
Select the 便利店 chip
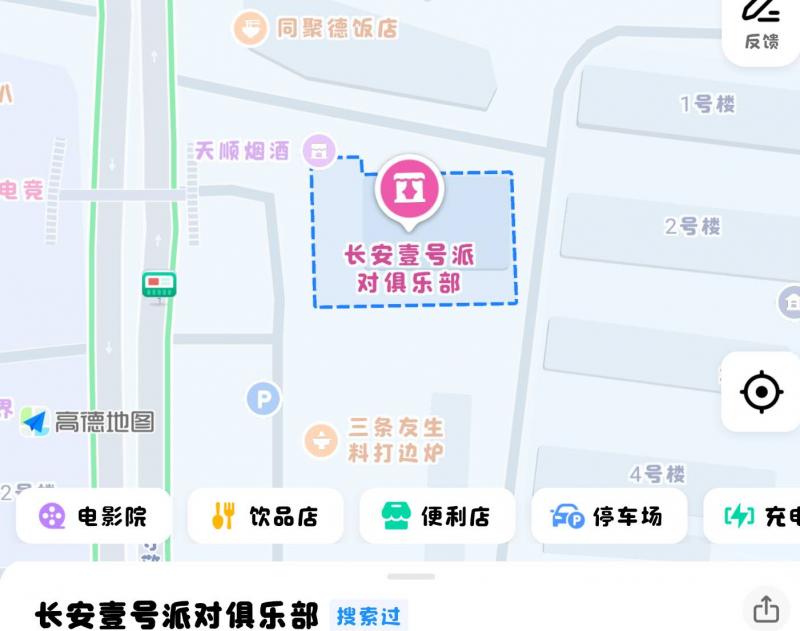438,516
